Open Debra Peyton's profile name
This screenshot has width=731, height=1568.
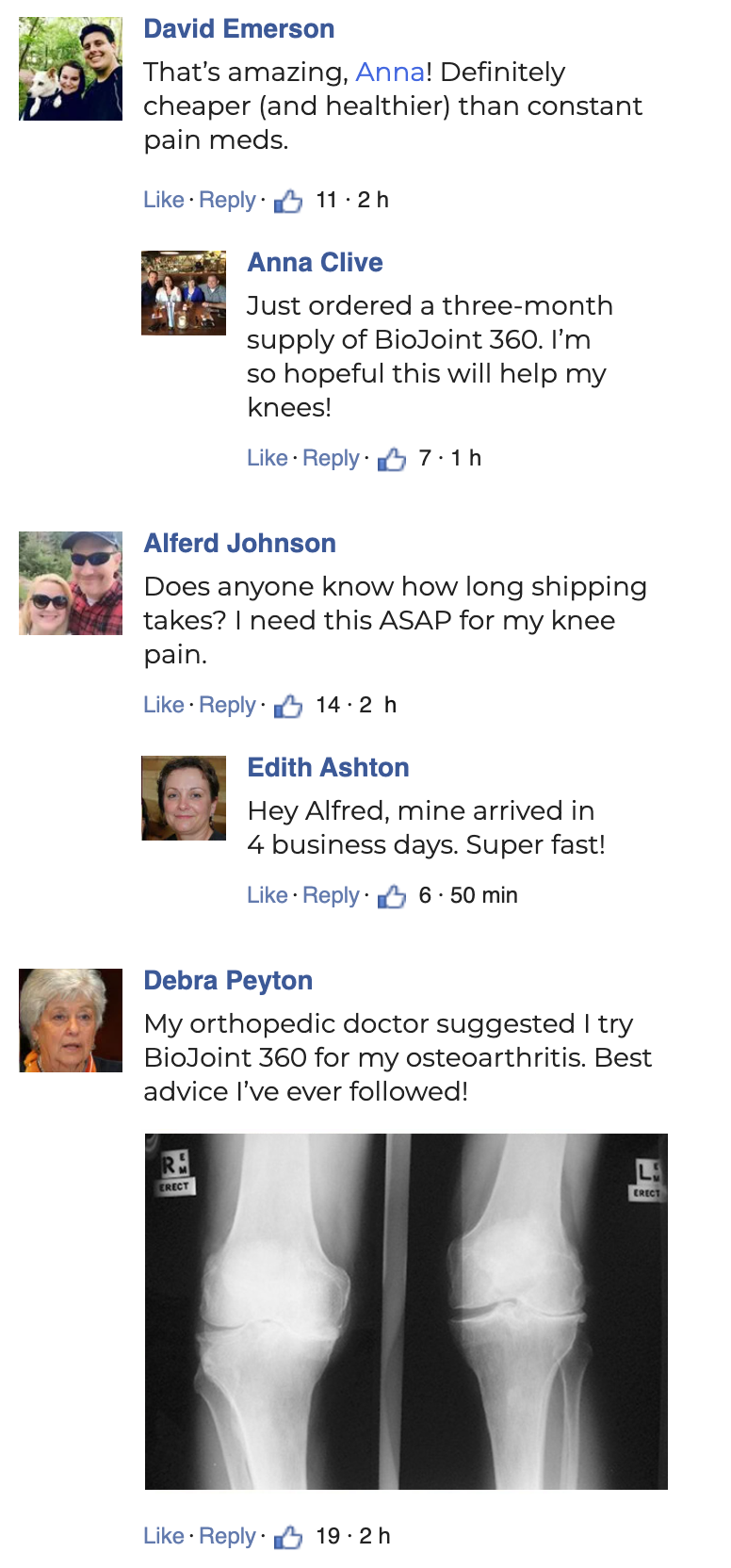click(228, 980)
